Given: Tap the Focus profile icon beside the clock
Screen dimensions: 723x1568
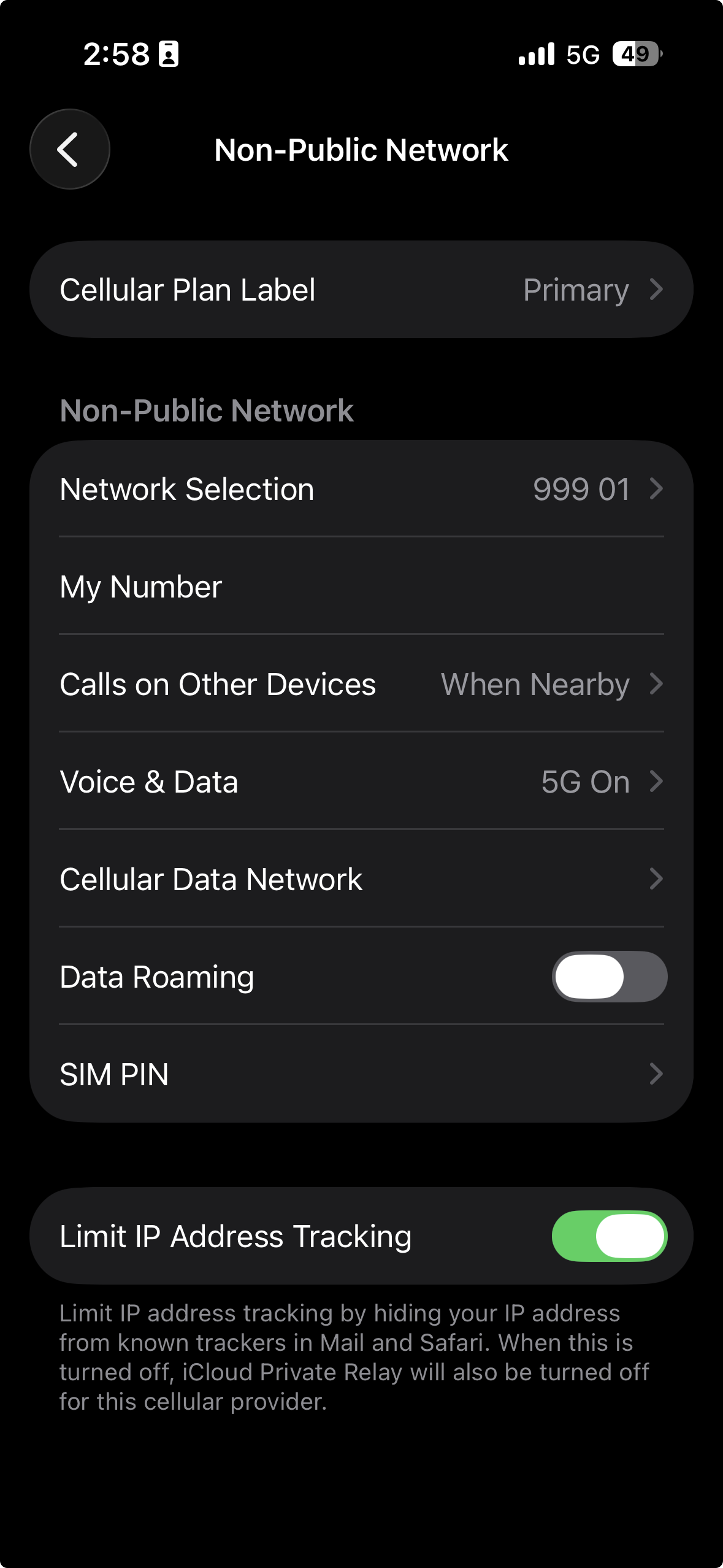Looking at the screenshot, I should 168,55.
